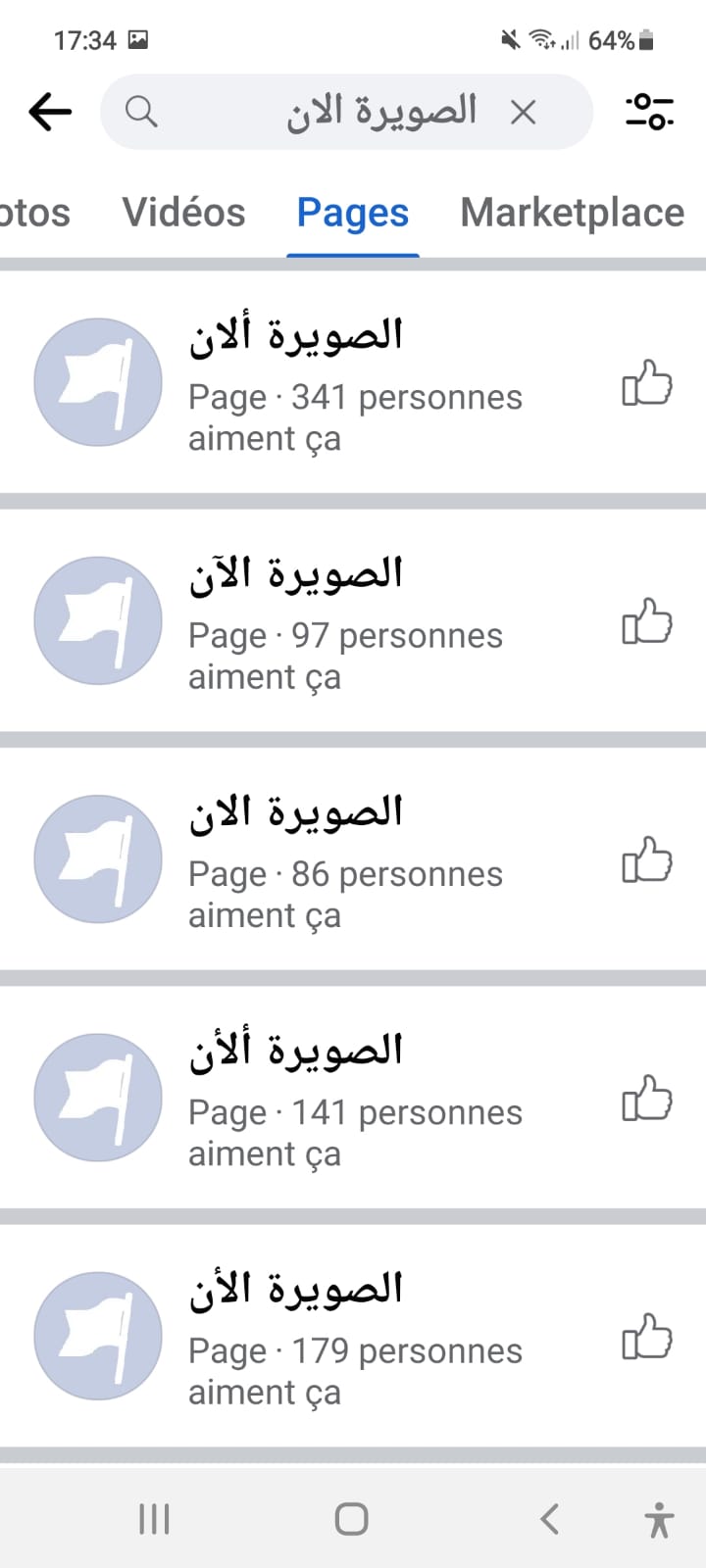Open recent apps from the navigation bar
Screen dimensions: 706x1568
pyautogui.click(x=154, y=1519)
